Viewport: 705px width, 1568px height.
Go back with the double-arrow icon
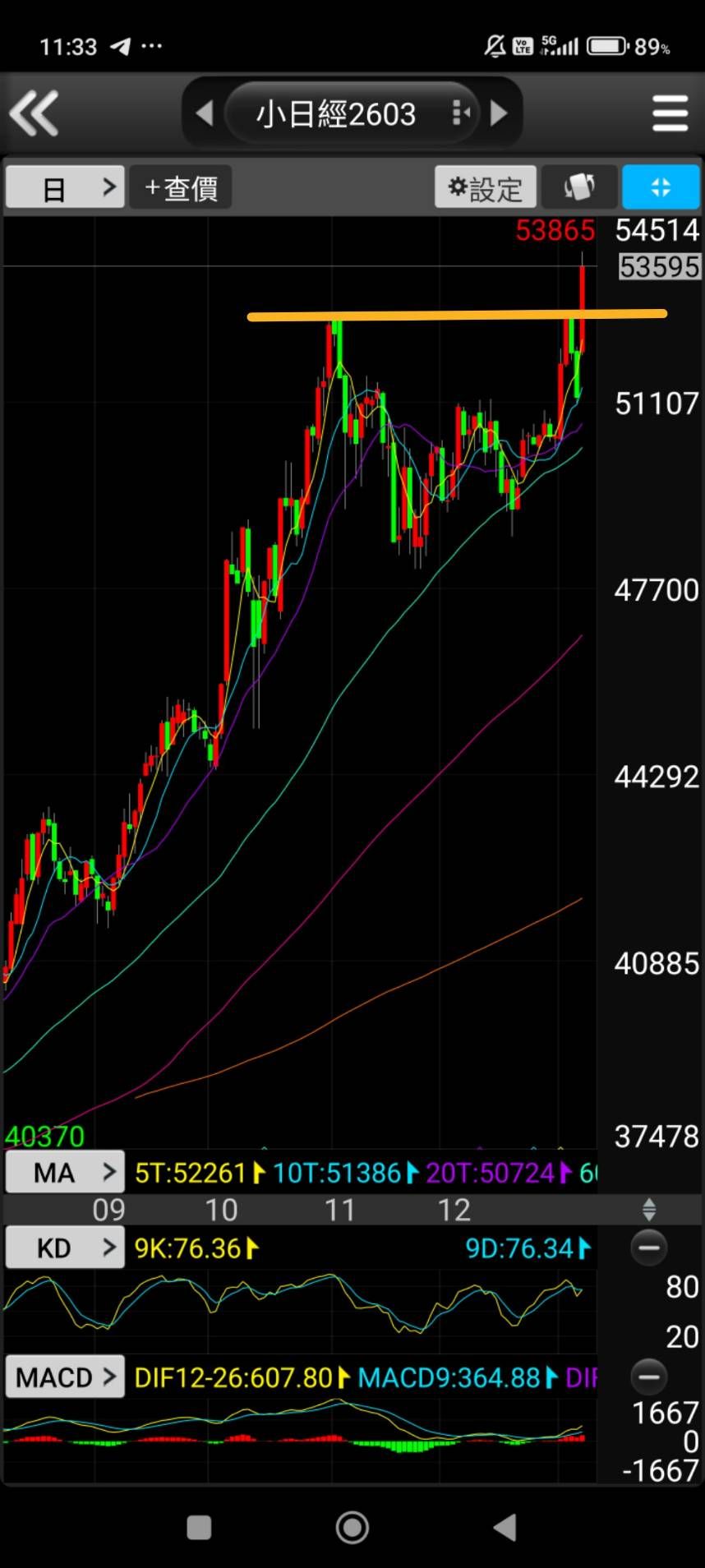pos(34,113)
